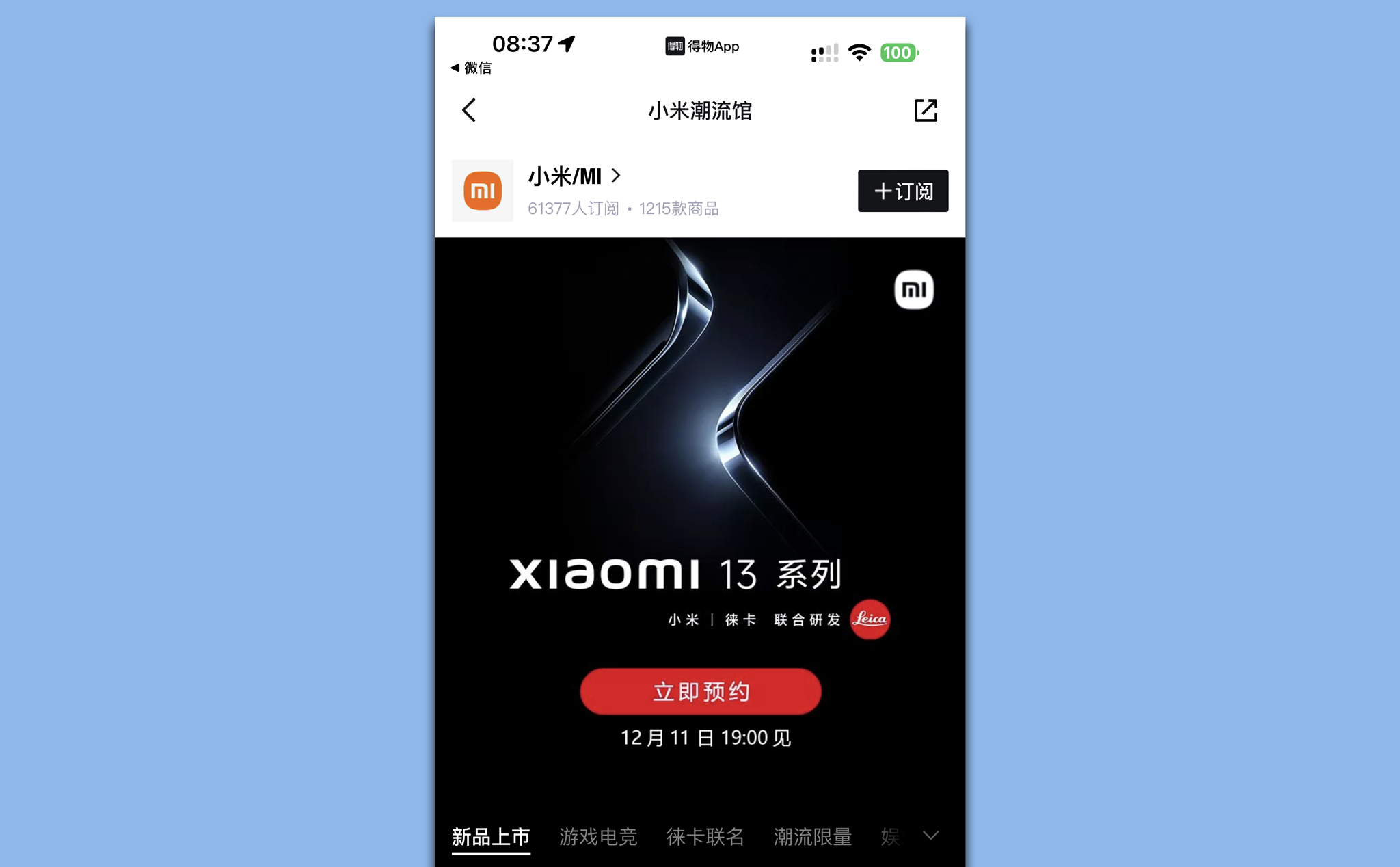This screenshot has height=867, width=1400.
Task: Tap 立即预约 to reserve now
Action: click(x=700, y=691)
